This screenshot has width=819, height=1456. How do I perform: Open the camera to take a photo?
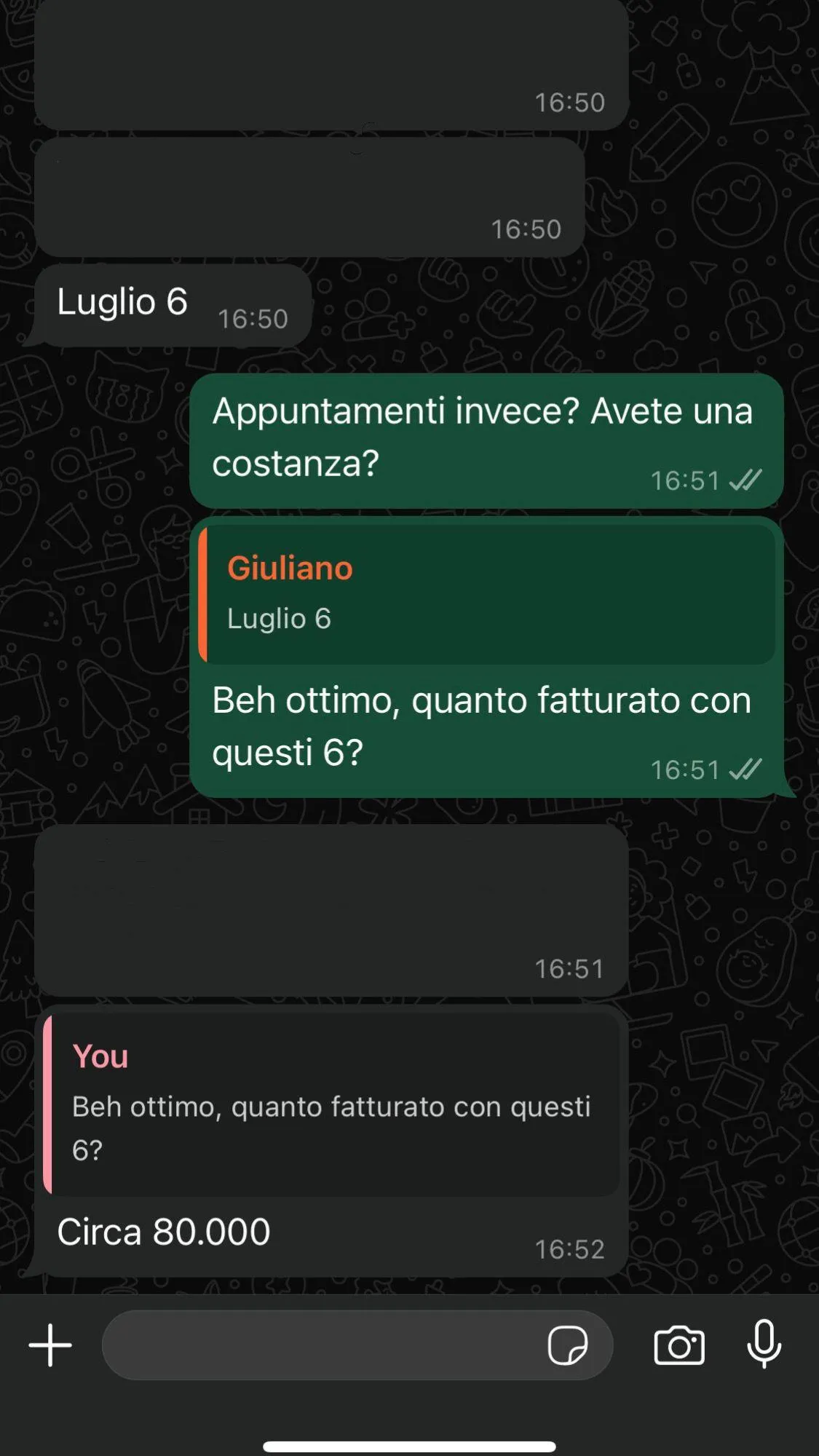(678, 1345)
